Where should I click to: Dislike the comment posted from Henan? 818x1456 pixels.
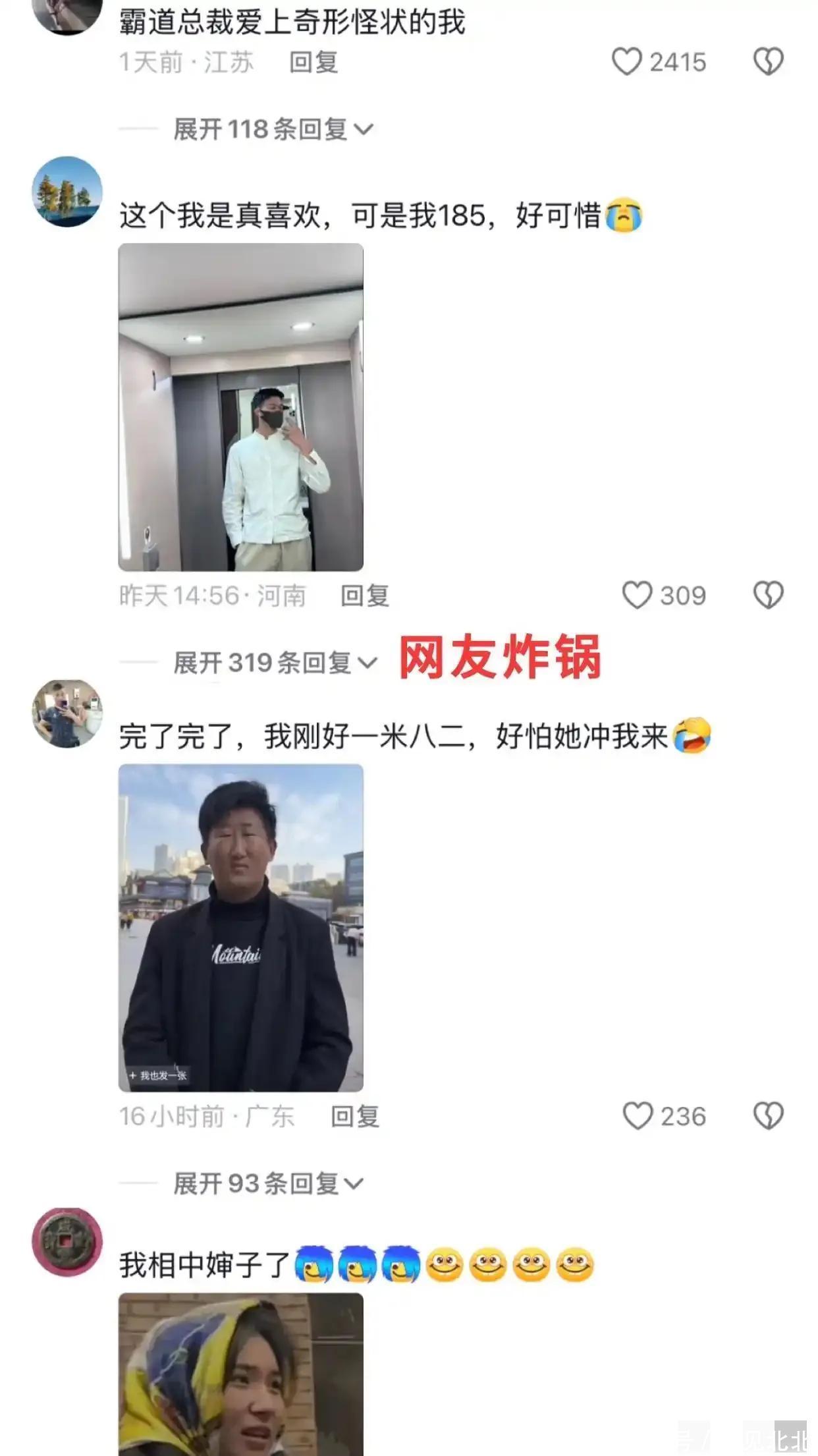(768, 596)
